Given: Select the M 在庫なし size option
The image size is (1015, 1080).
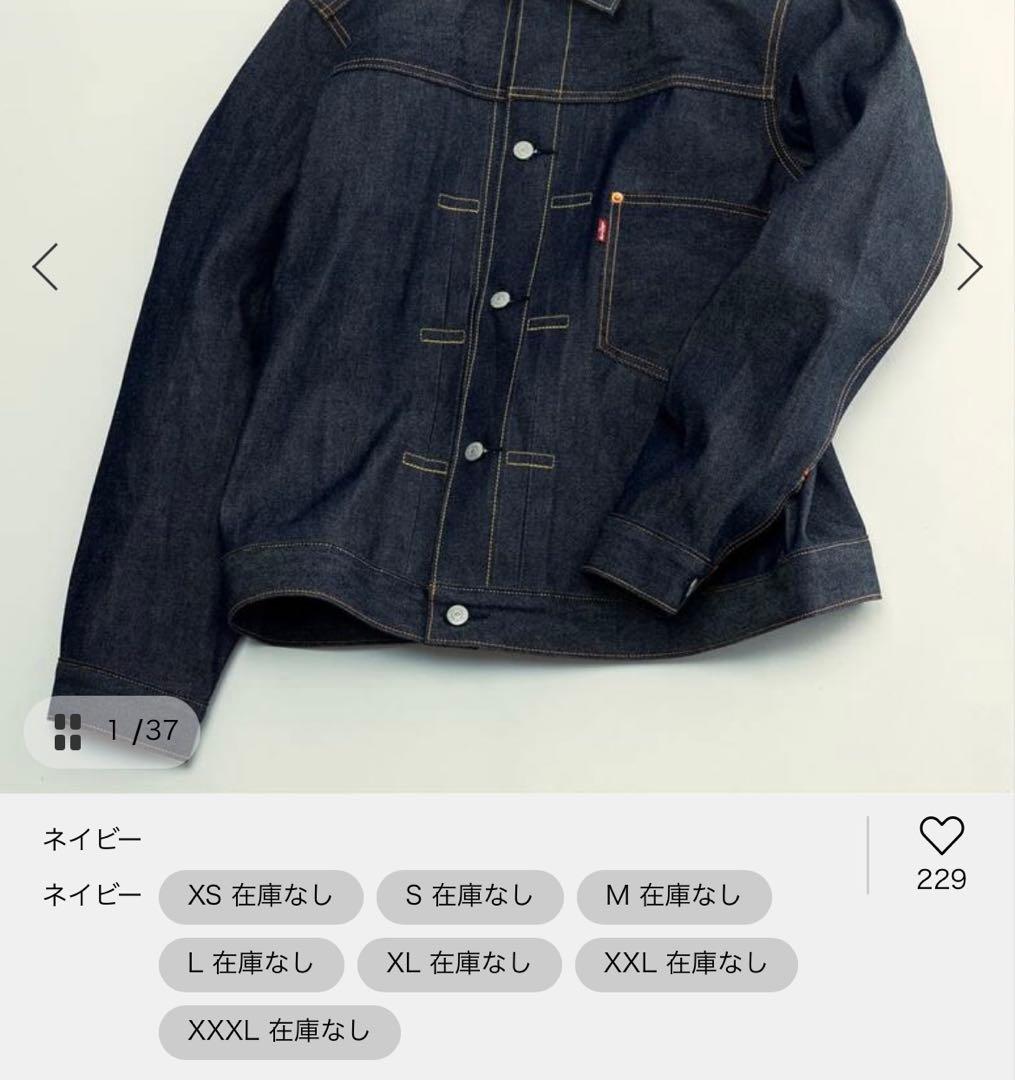Looking at the screenshot, I should pos(677,897).
